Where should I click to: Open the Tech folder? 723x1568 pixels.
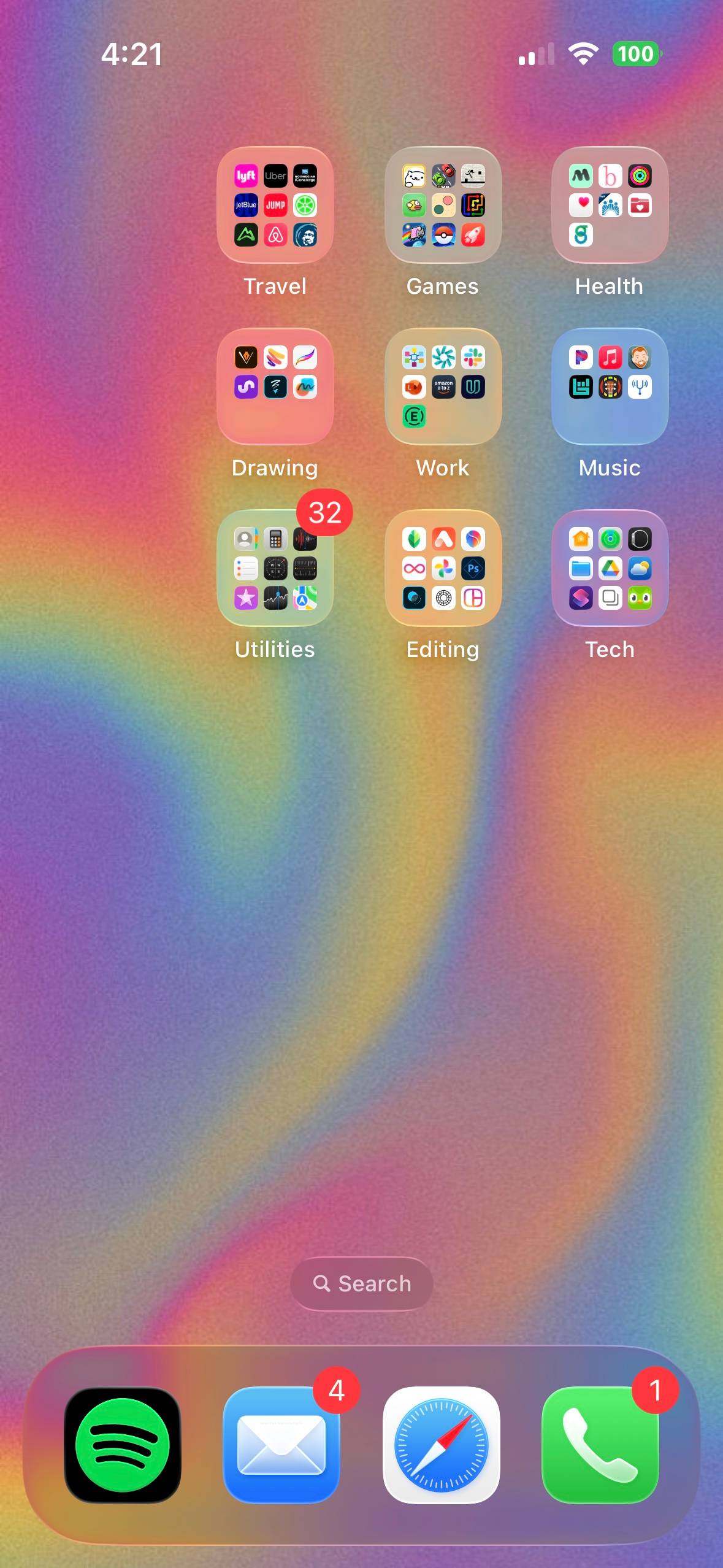pyautogui.click(x=610, y=568)
